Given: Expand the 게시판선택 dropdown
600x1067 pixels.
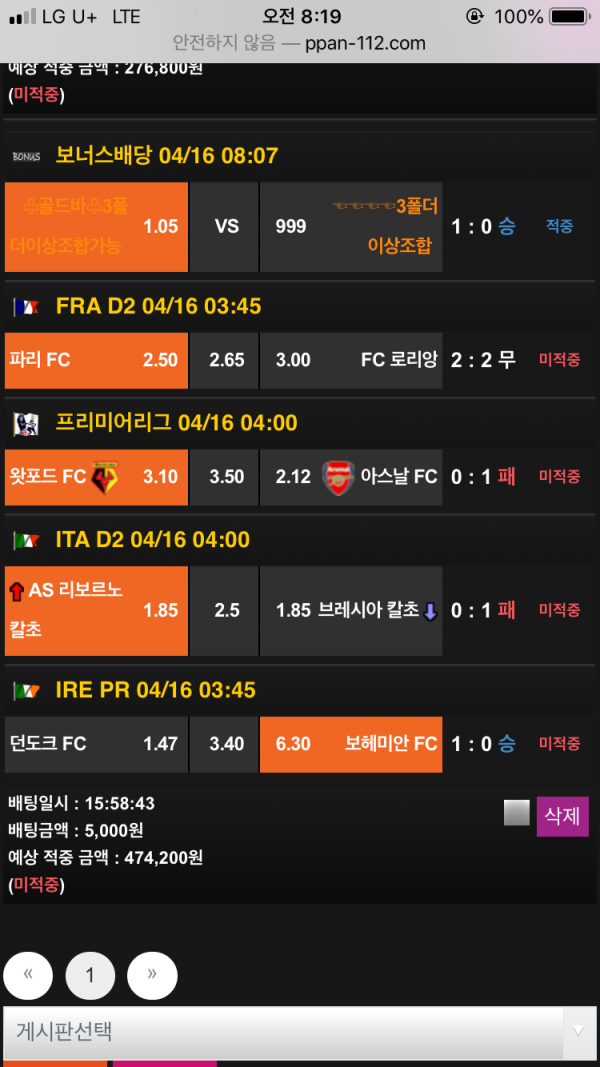Looking at the screenshot, I should pos(298,1032).
